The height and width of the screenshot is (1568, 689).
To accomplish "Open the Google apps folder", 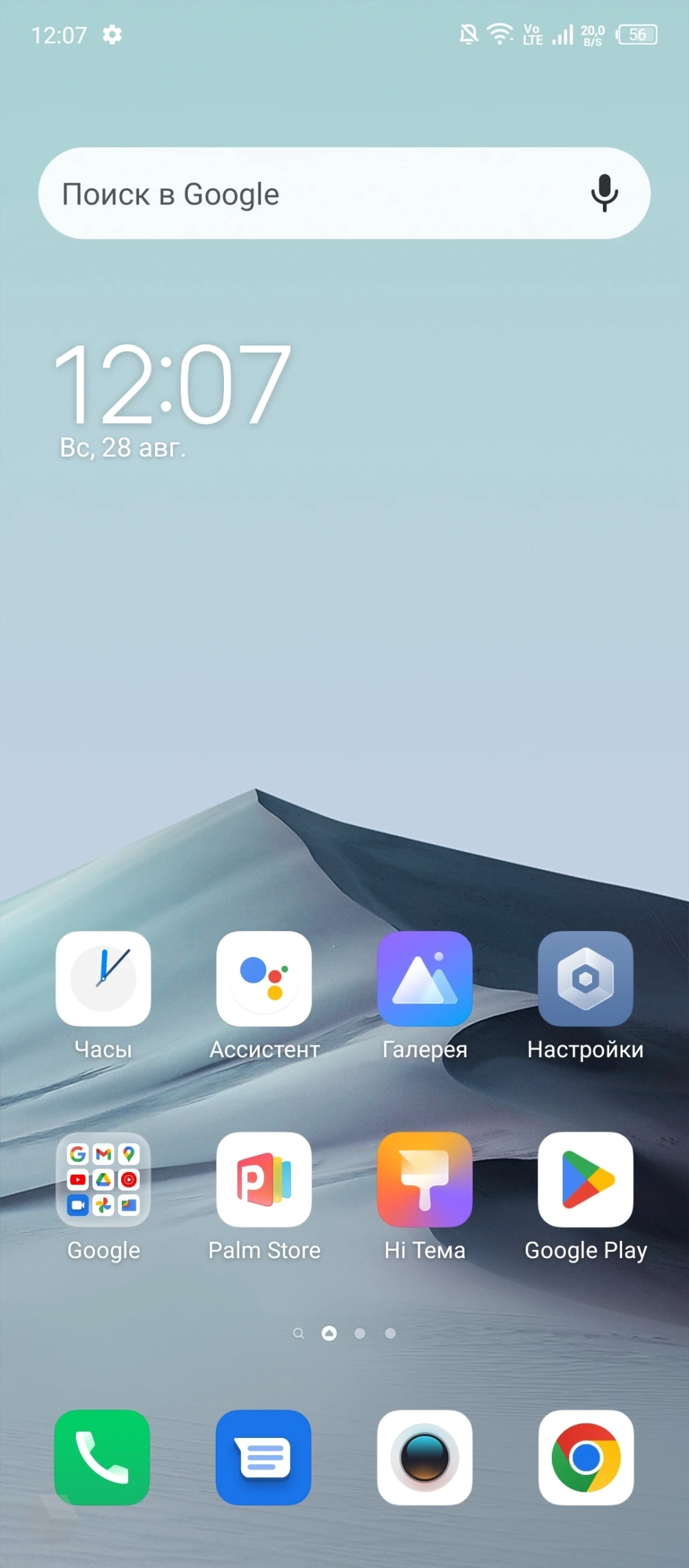I will coord(103,1180).
